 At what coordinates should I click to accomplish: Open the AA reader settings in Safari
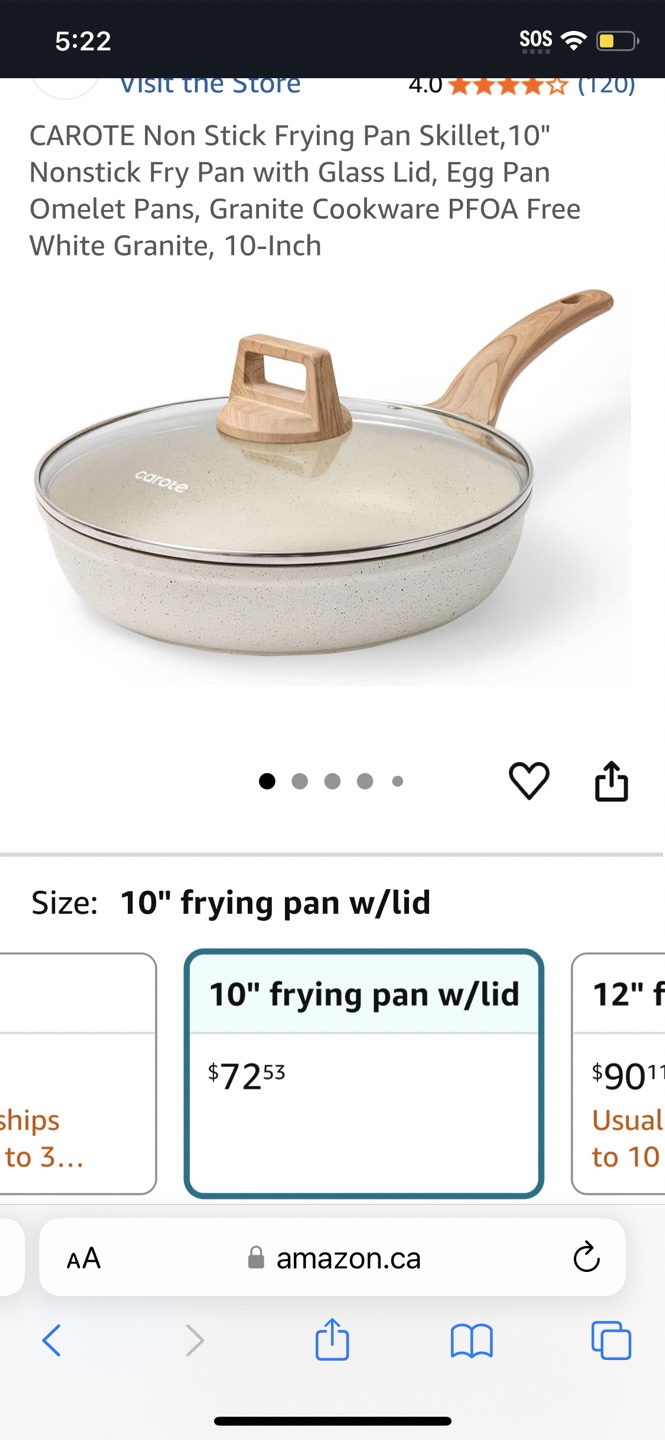tap(84, 1258)
